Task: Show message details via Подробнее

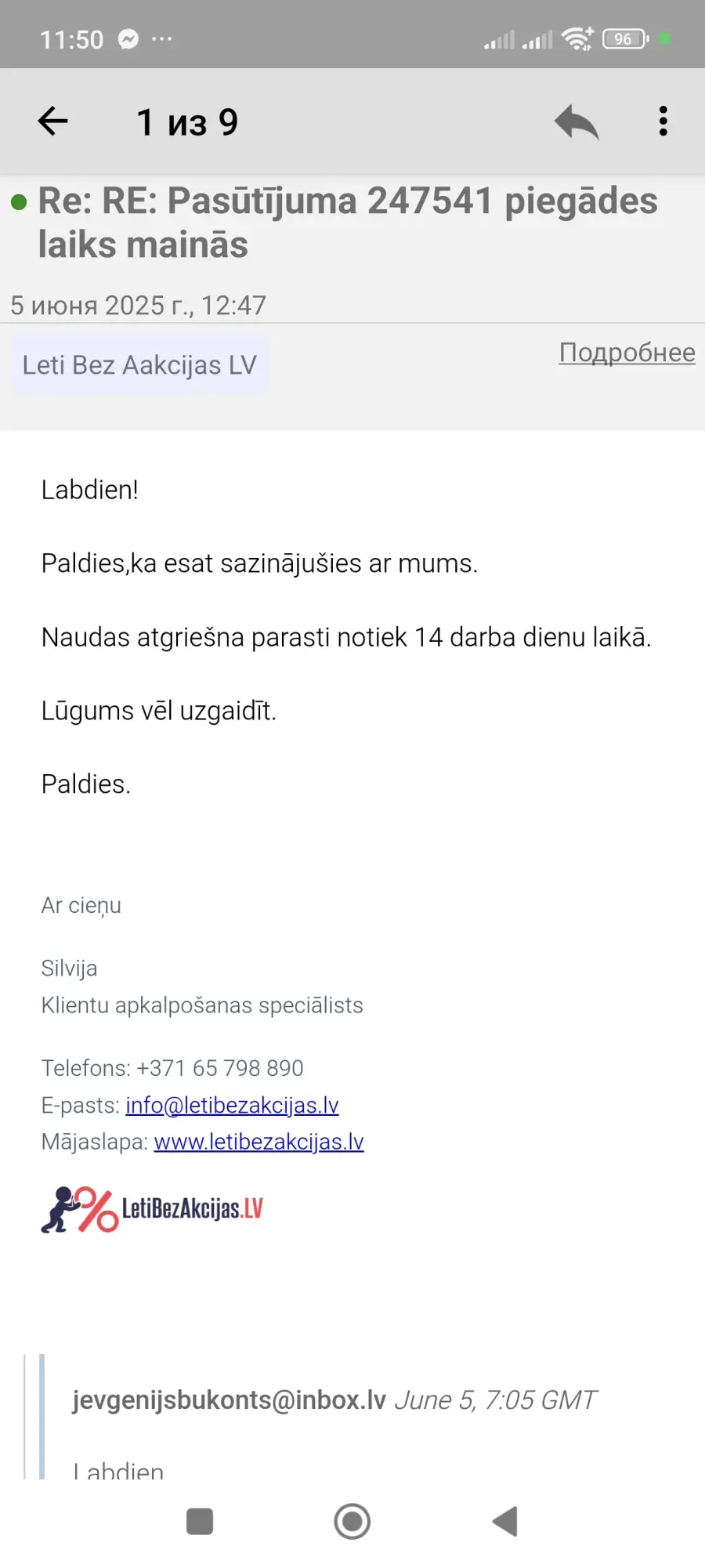Action: coord(627,353)
